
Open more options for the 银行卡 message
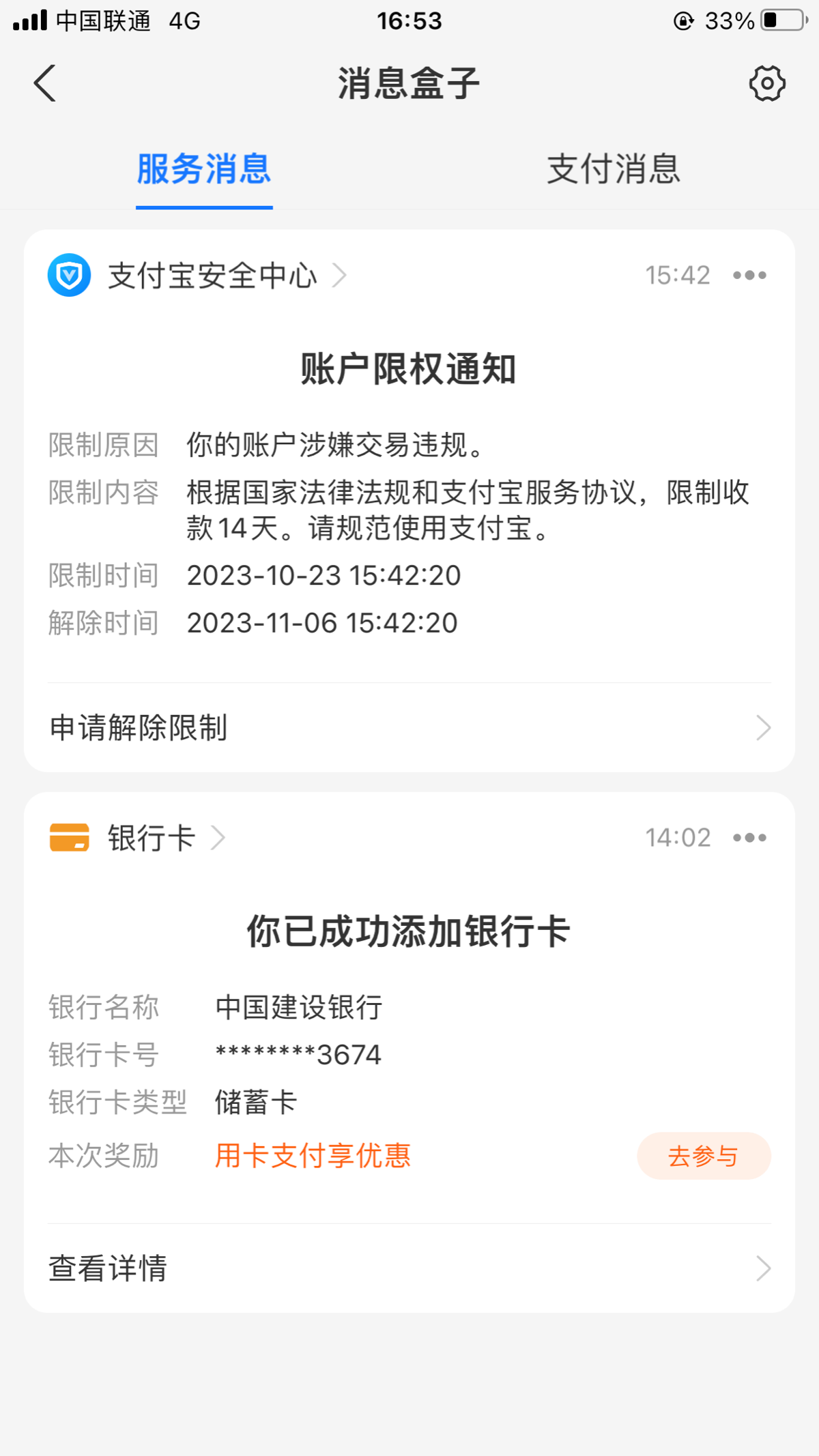click(x=751, y=837)
